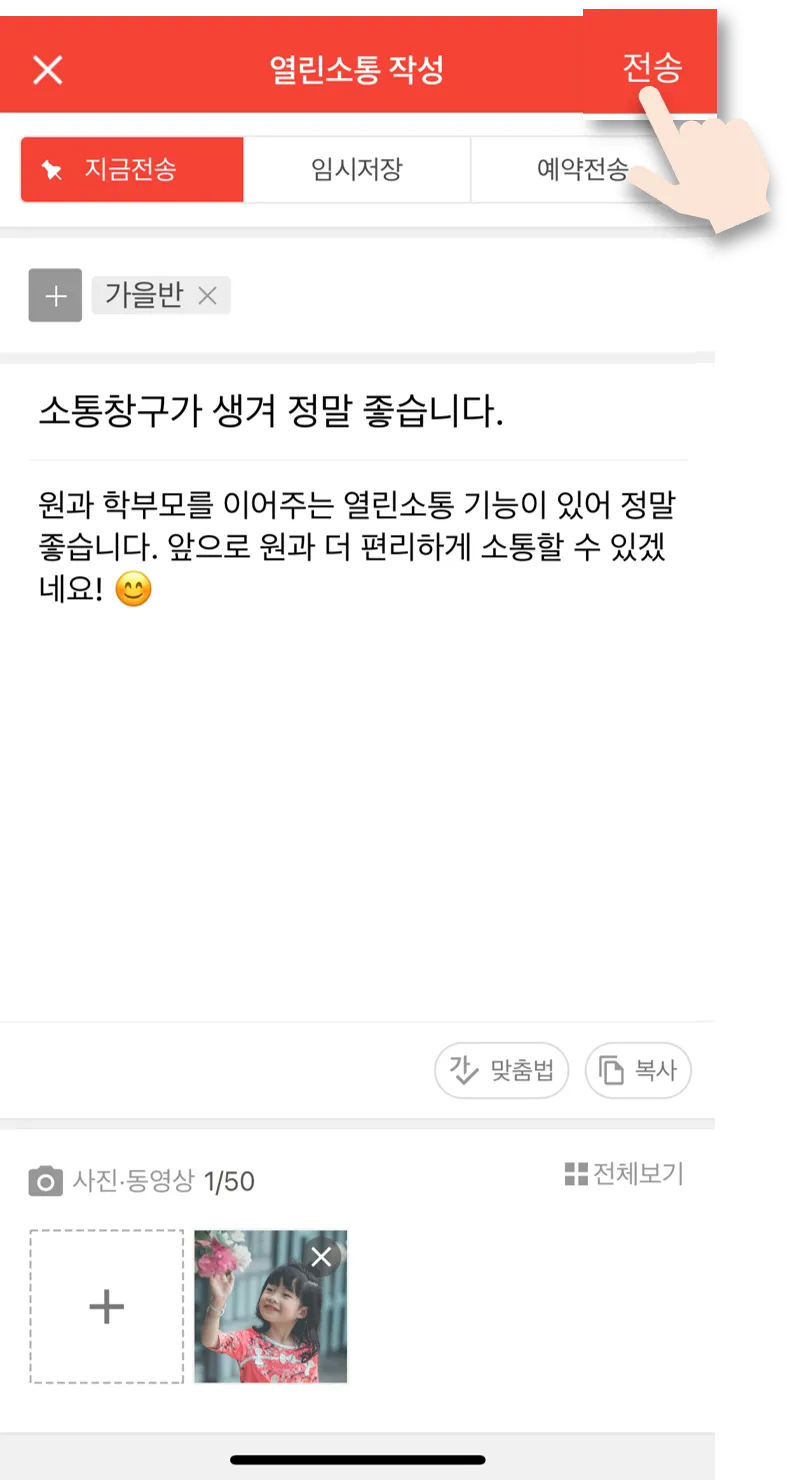Delete the attached girl photo
791x1480 pixels.
pyautogui.click(x=321, y=1257)
